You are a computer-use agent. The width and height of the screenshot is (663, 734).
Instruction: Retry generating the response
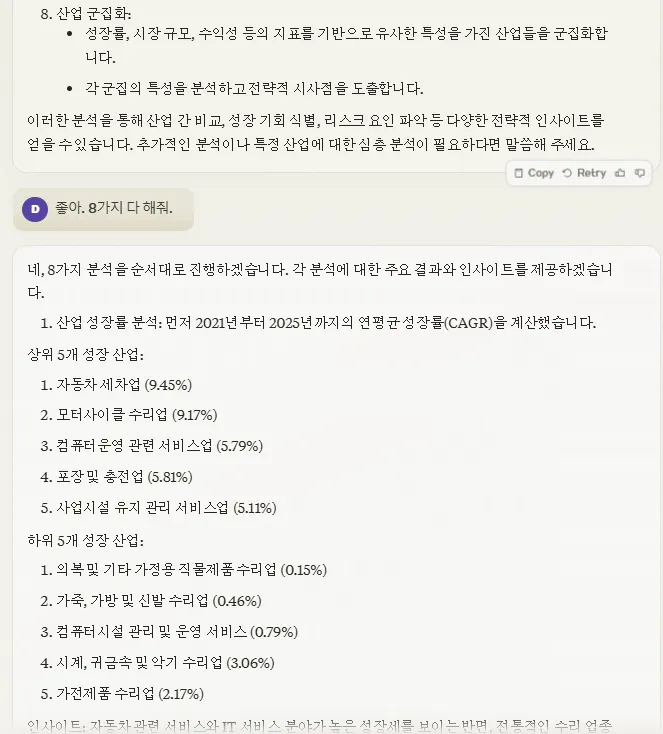(x=584, y=173)
